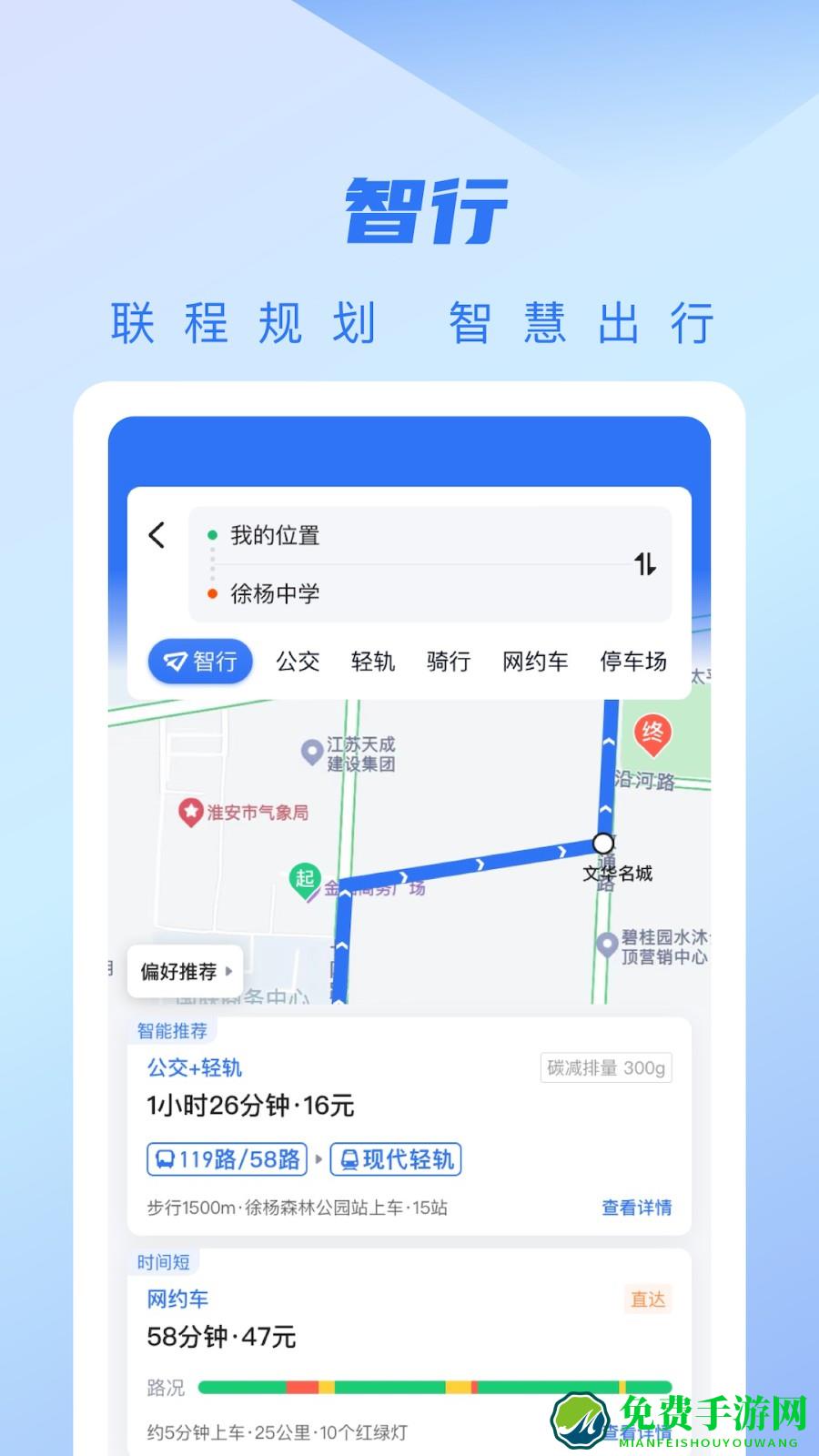Click the metro icon beside 现代轻轨
This screenshot has height=1456, width=819.
click(349, 1159)
